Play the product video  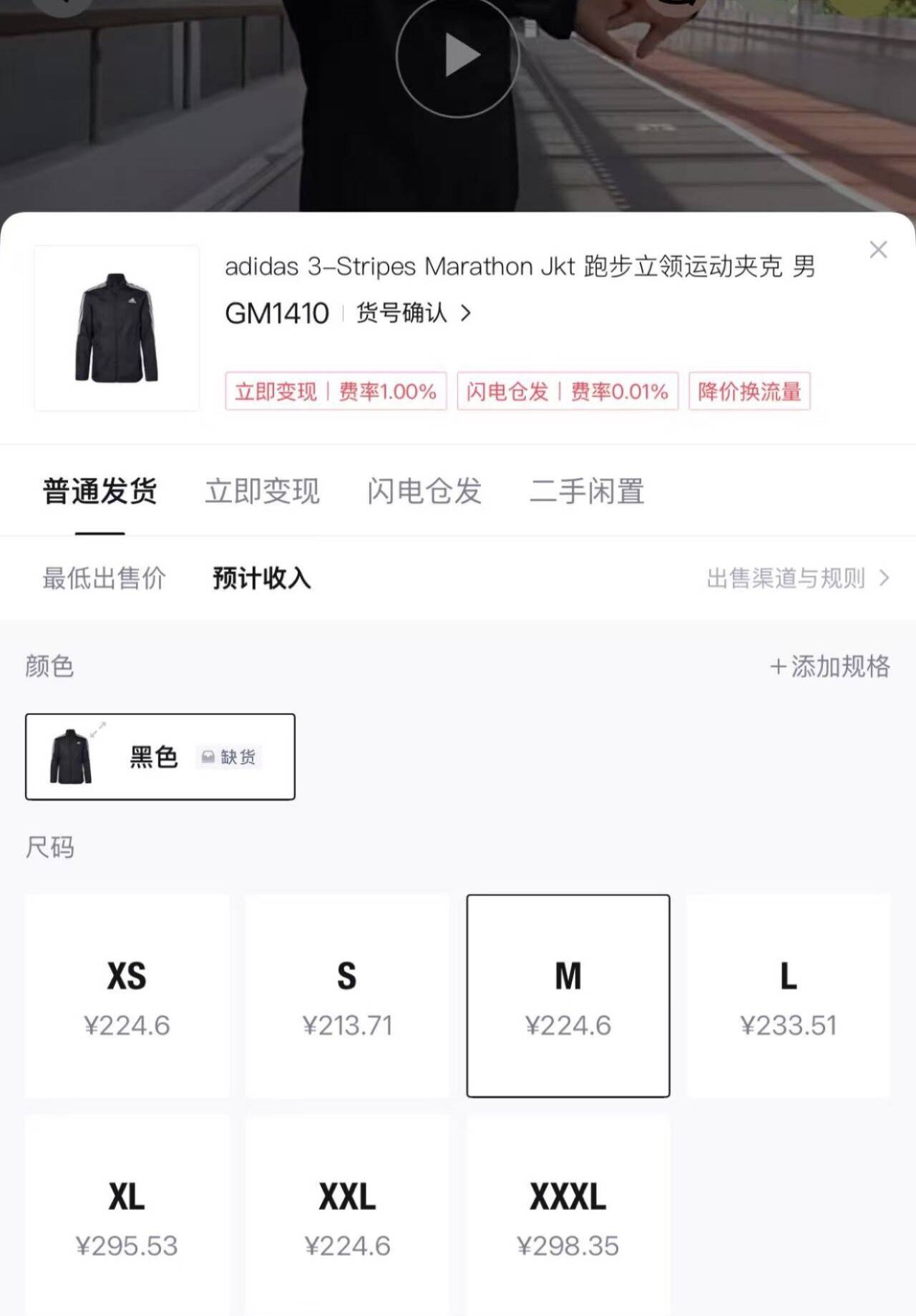click(x=458, y=55)
